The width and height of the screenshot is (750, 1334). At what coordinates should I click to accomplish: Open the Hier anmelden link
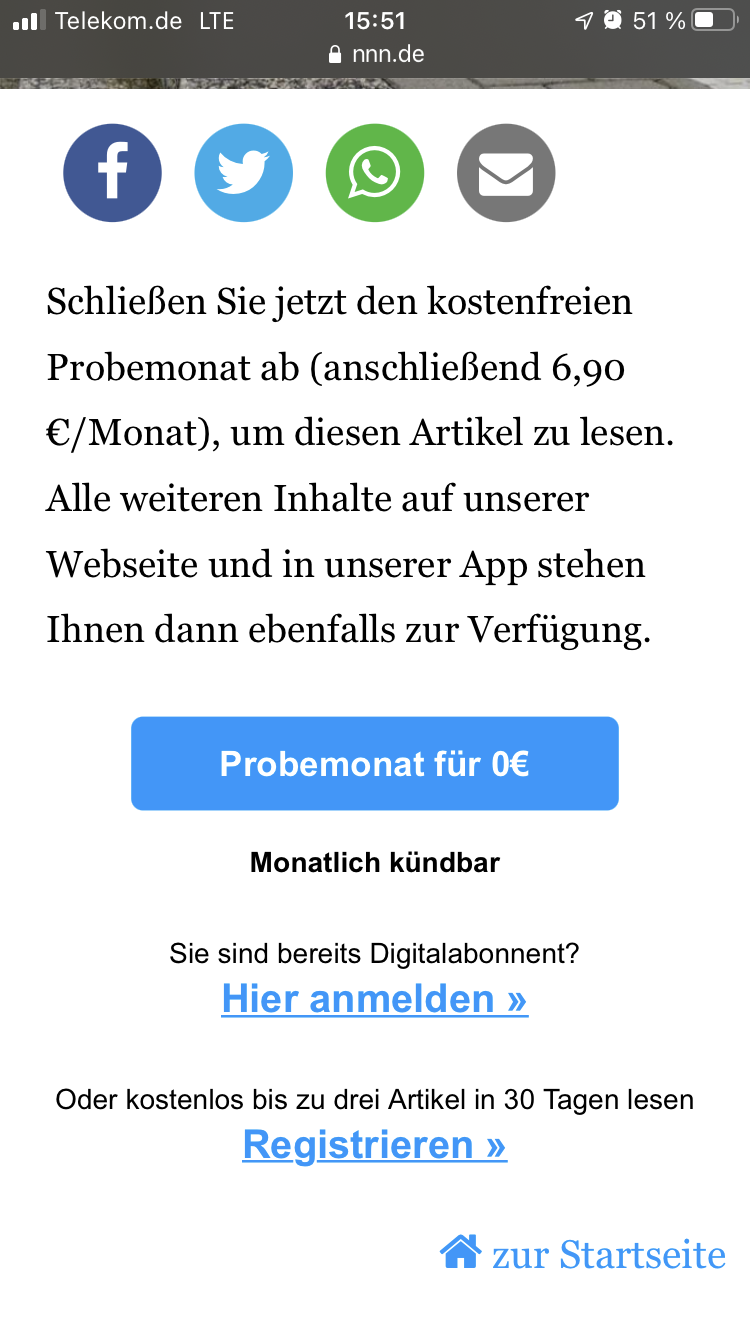point(375,998)
